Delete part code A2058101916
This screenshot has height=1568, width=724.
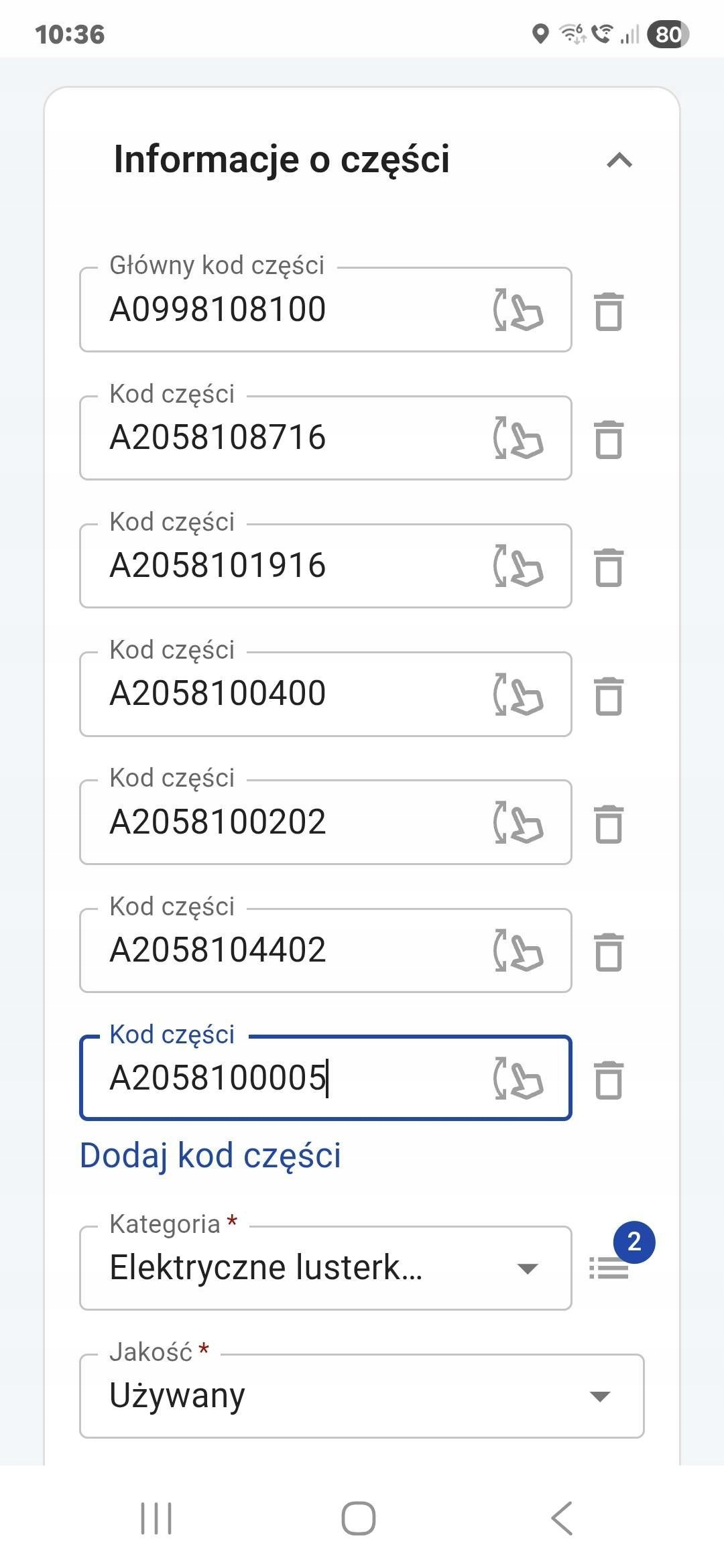point(609,568)
